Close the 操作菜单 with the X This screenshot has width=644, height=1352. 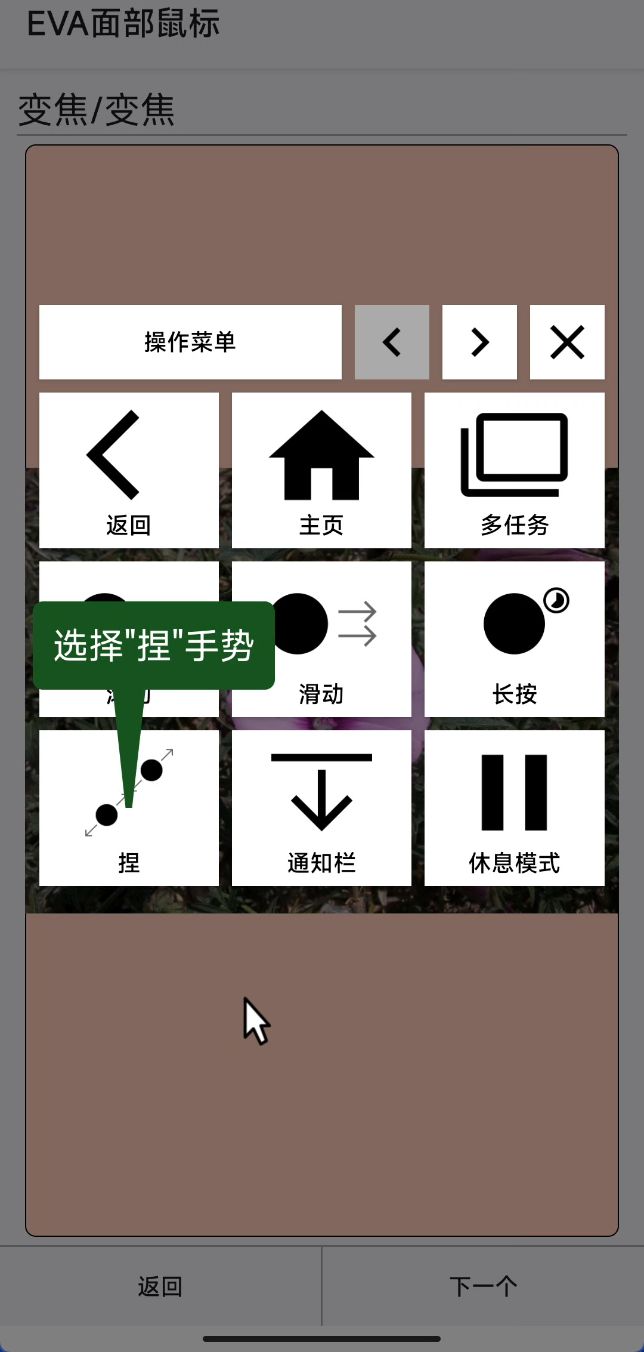567,342
